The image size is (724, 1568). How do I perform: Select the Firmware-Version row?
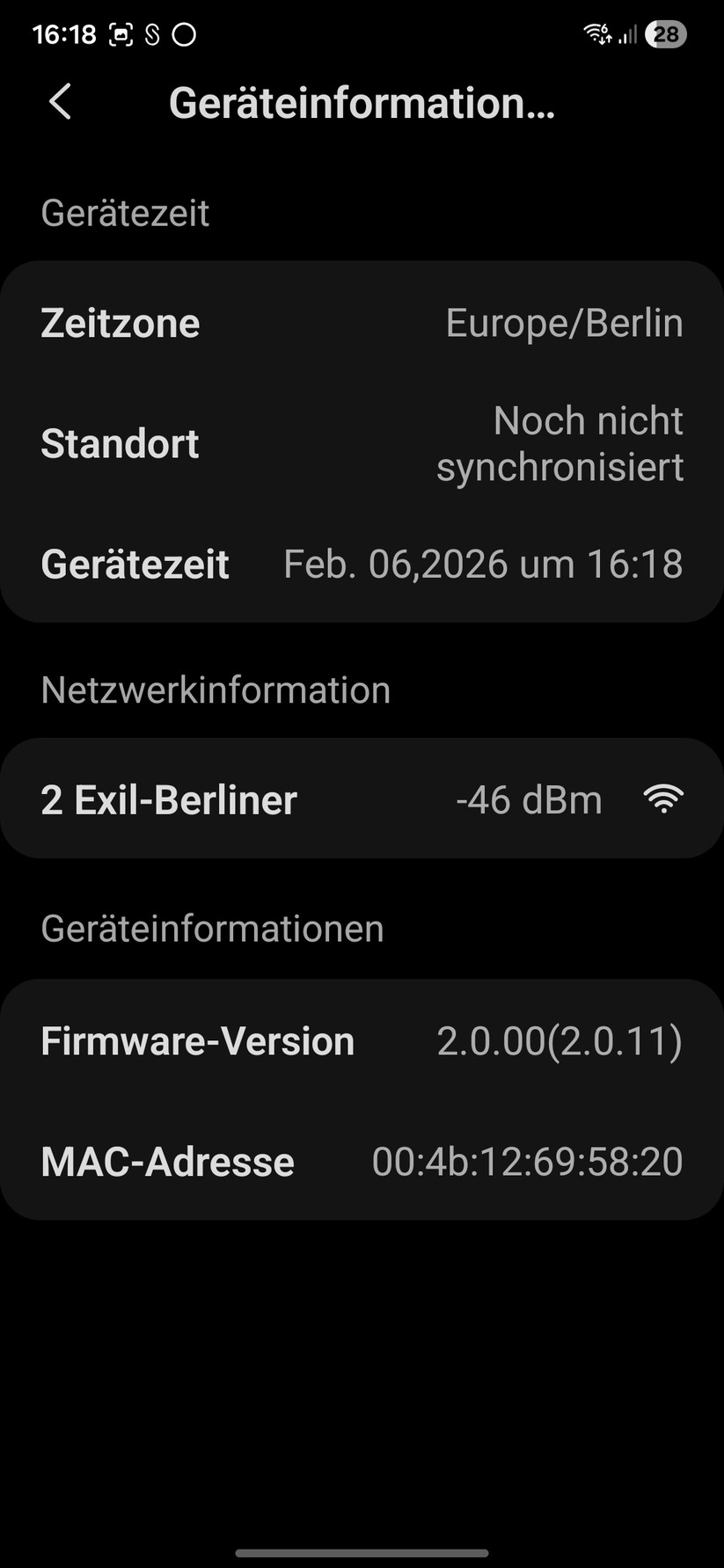[x=362, y=1040]
